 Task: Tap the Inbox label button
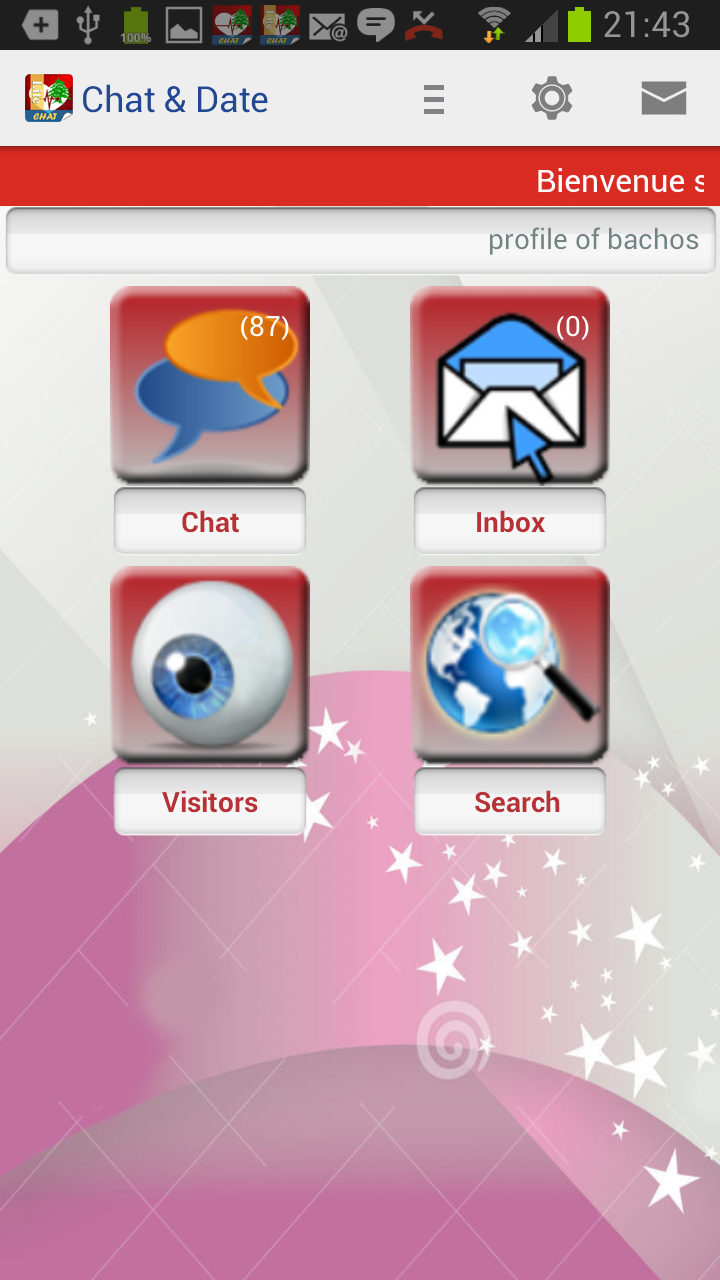[x=510, y=522]
